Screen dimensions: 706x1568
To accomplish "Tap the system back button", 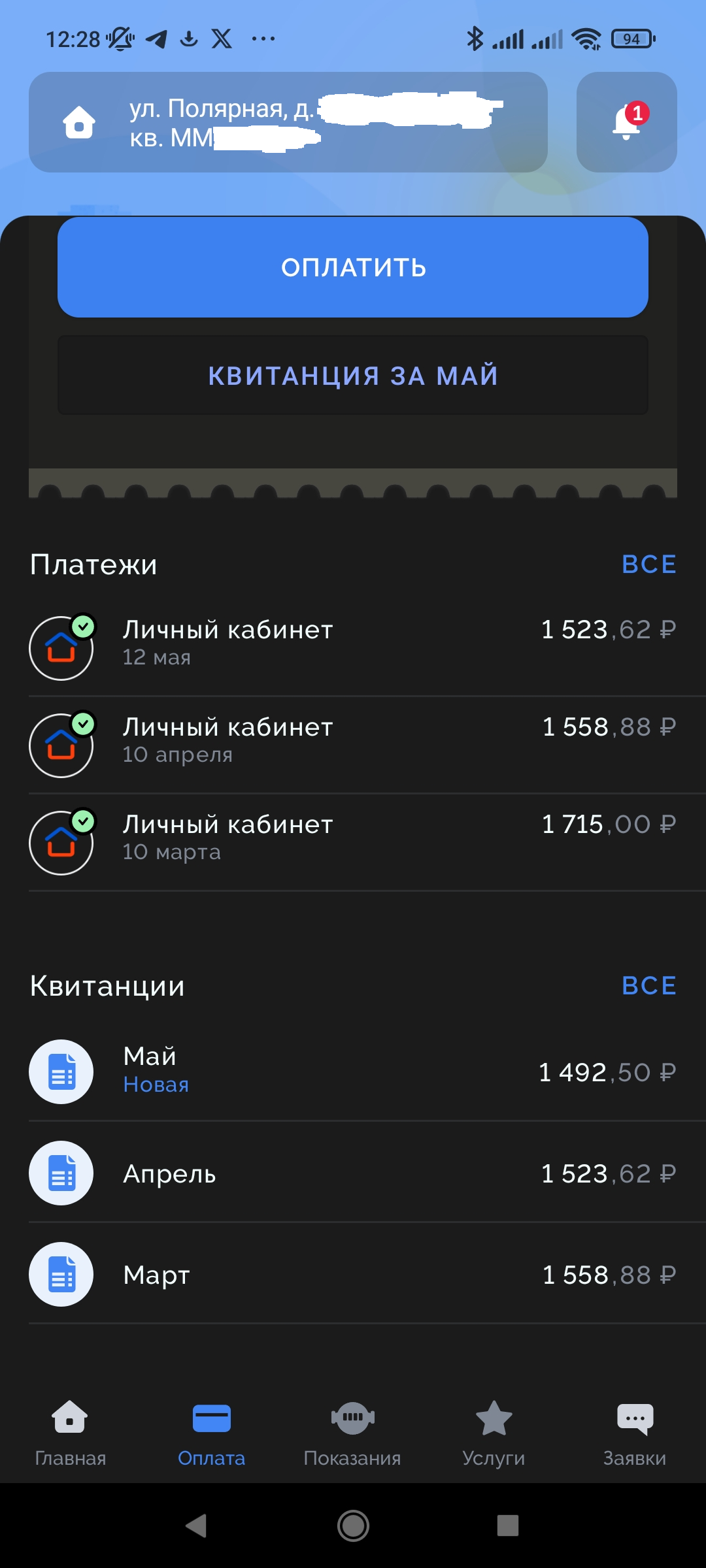I will pyautogui.click(x=196, y=1526).
